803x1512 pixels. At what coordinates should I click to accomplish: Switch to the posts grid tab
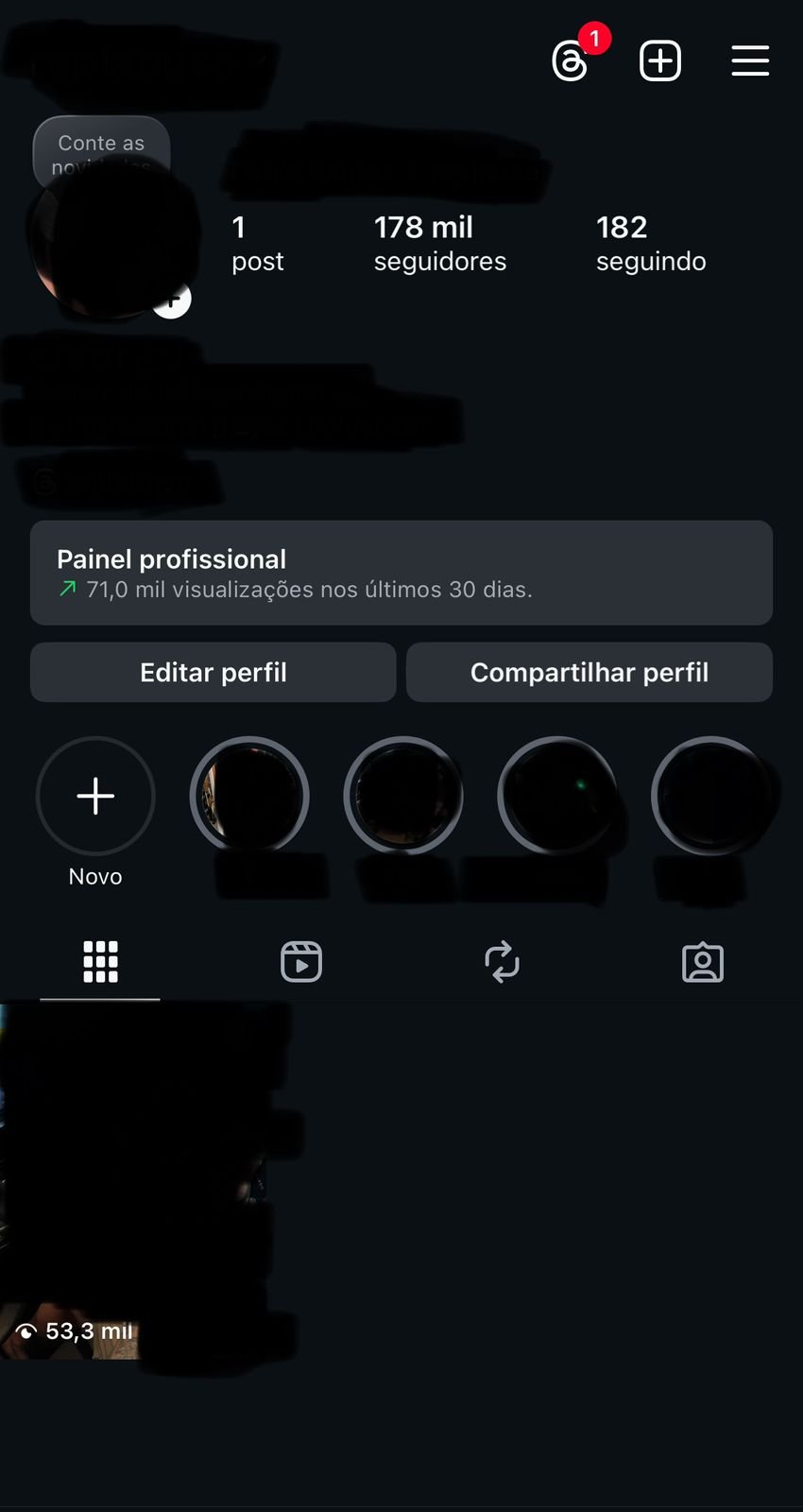coord(100,962)
